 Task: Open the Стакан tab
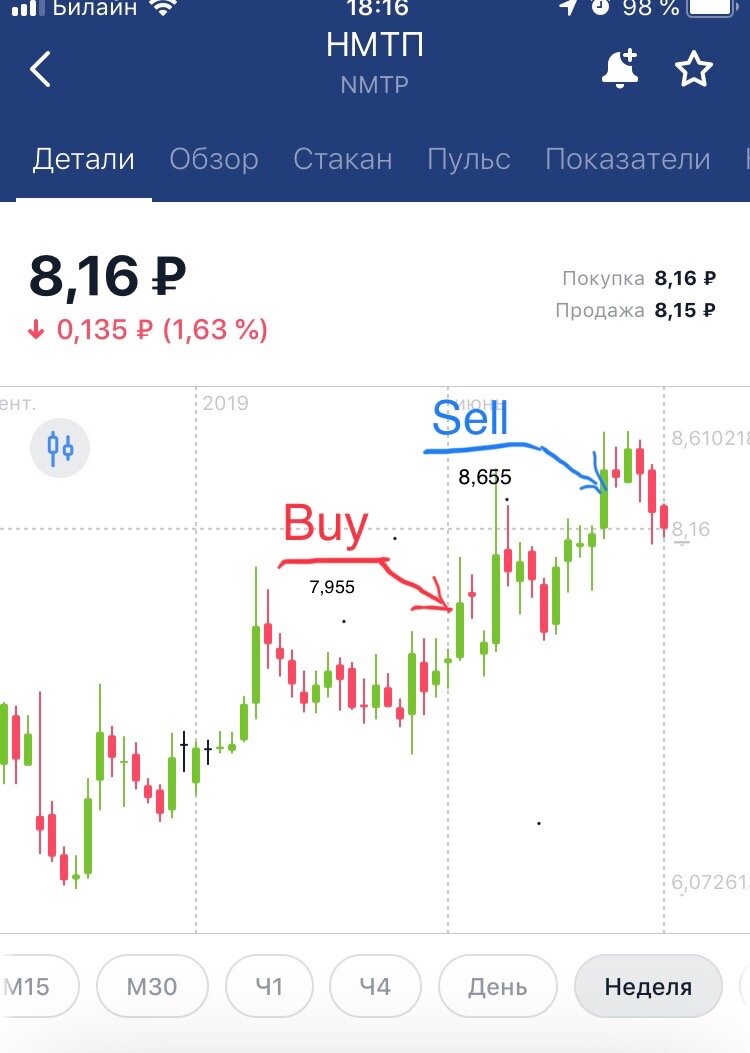[342, 159]
